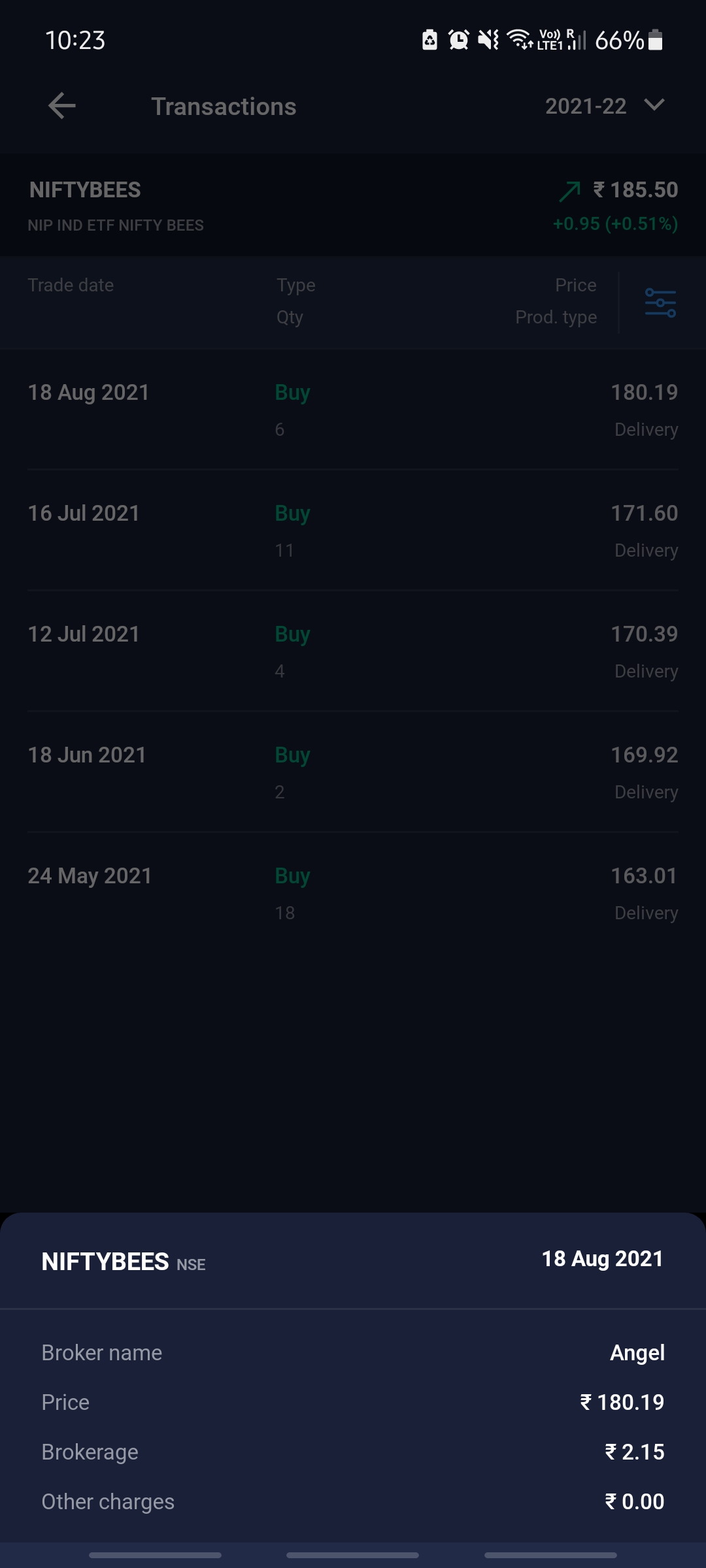Select the 12 Jul 2021 buy entry
Viewport: 706px width, 1568px height.
pyautogui.click(x=353, y=651)
